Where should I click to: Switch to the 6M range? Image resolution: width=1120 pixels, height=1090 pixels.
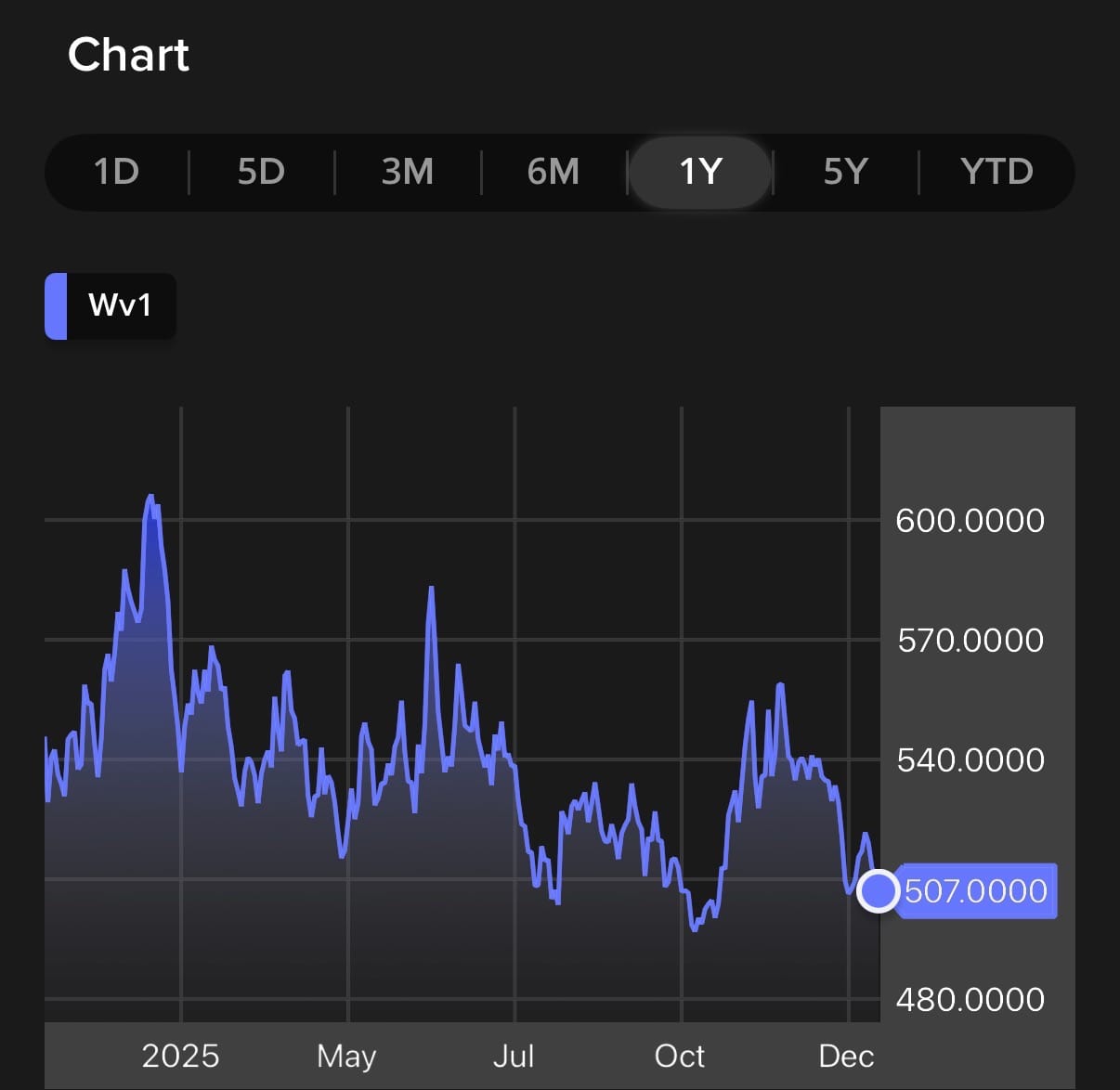pos(553,172)
